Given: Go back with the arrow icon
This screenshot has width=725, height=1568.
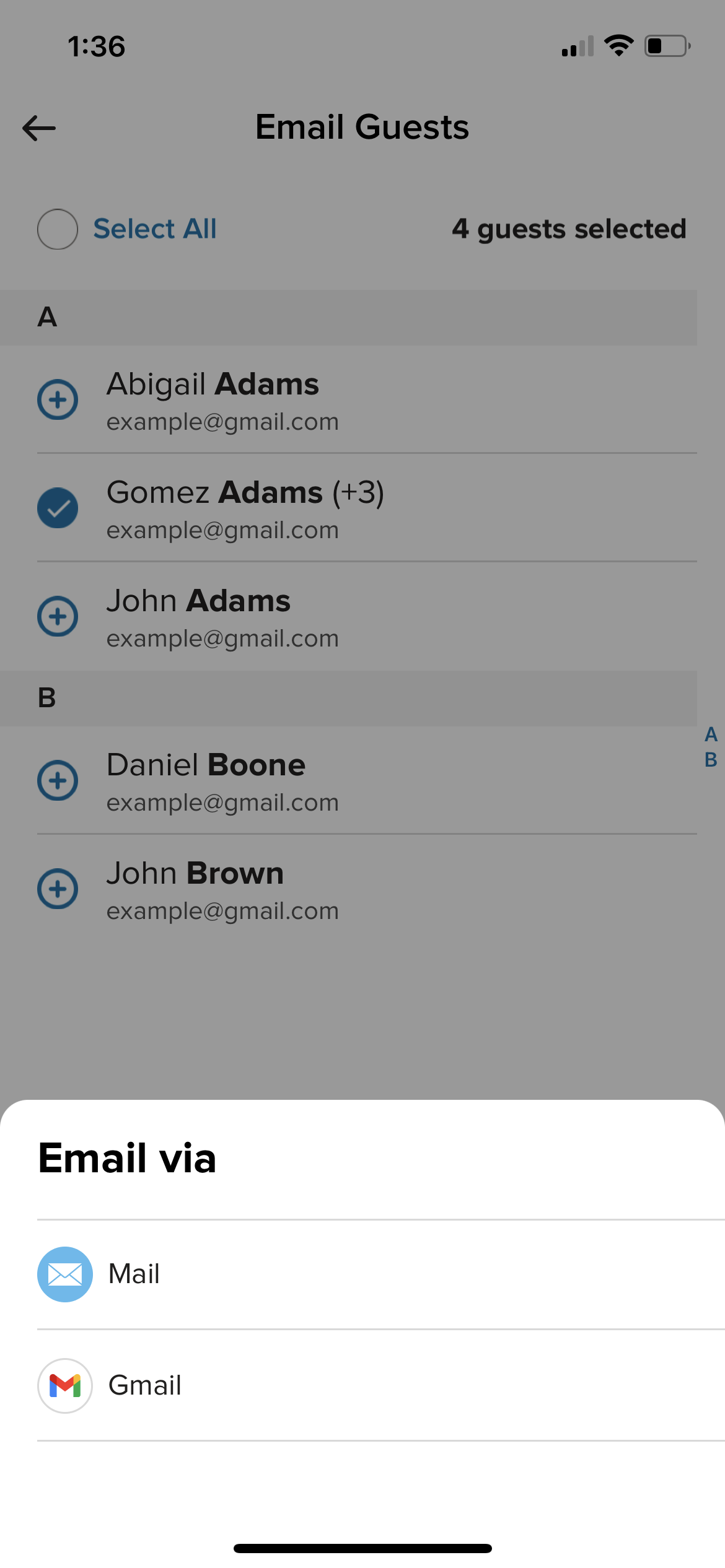Looking at the screenshot, I should coord(39,128).
